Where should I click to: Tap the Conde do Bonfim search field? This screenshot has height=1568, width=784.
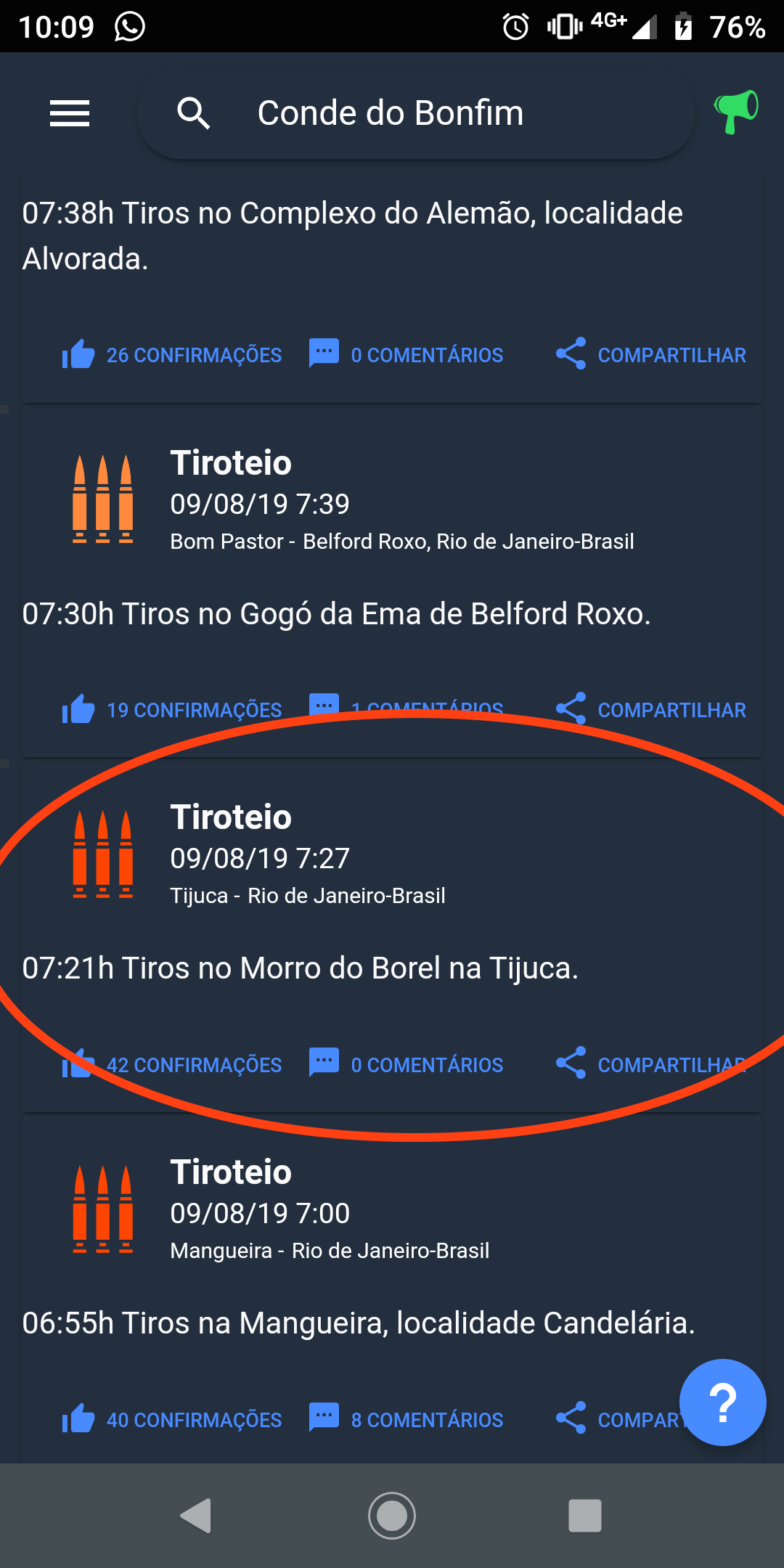tap(415, 113)
